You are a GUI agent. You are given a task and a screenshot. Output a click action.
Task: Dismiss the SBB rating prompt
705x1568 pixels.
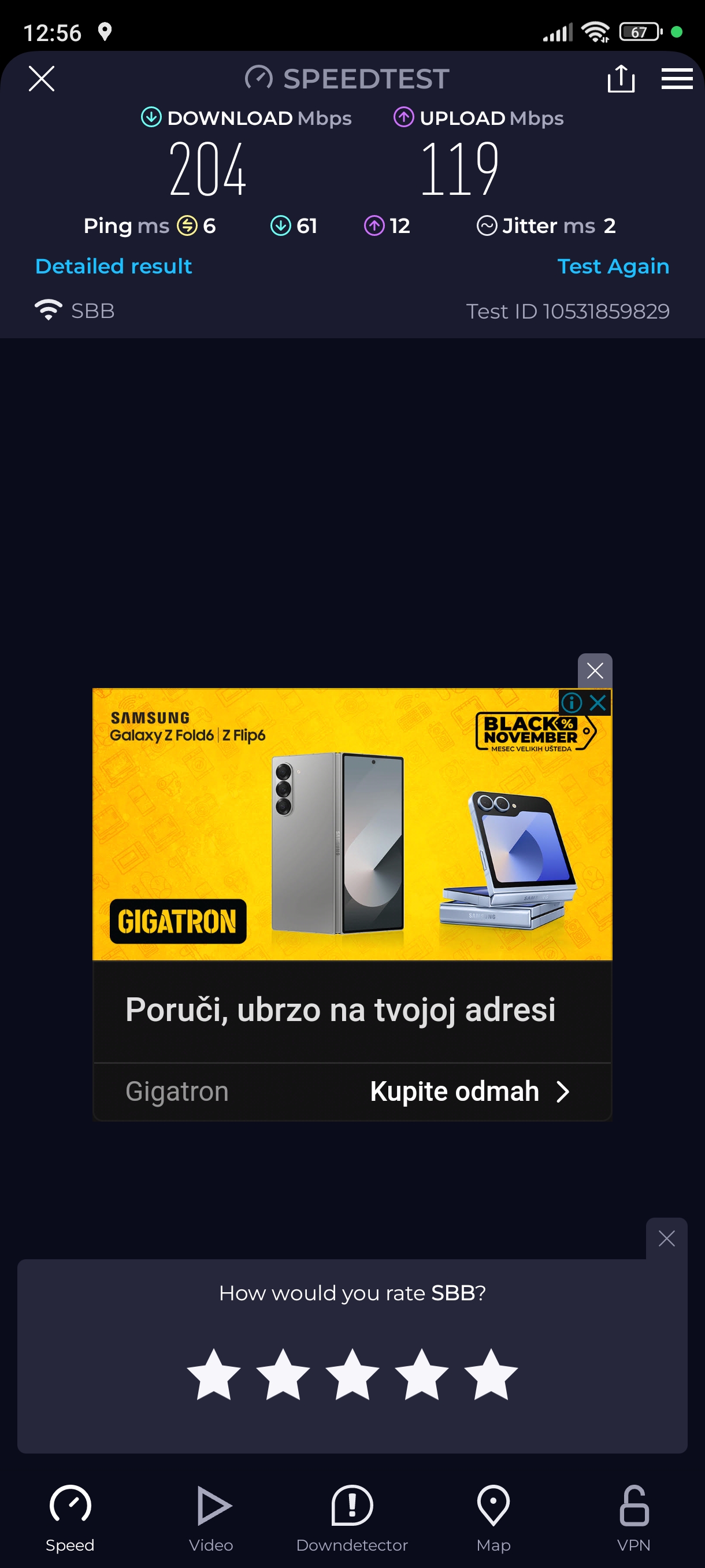[x=666, y=1238]
